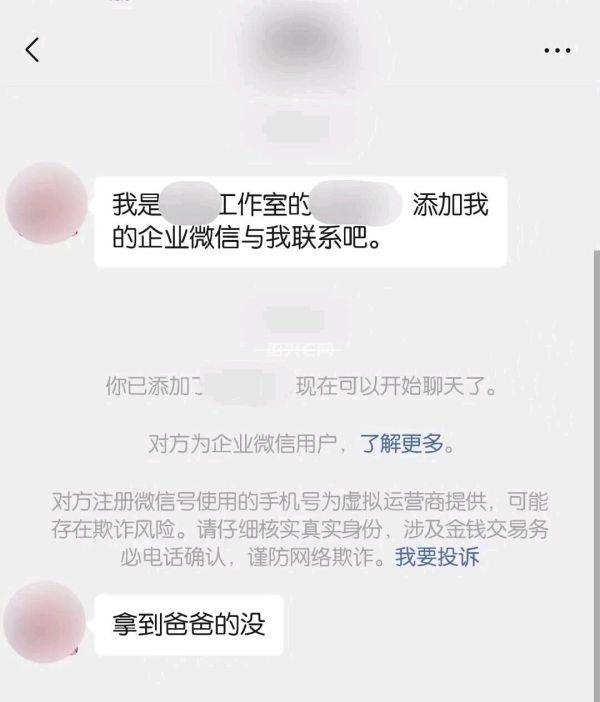Go back using the top-left arrow
The height and width of the screenshot is (702, 600).
33,50
